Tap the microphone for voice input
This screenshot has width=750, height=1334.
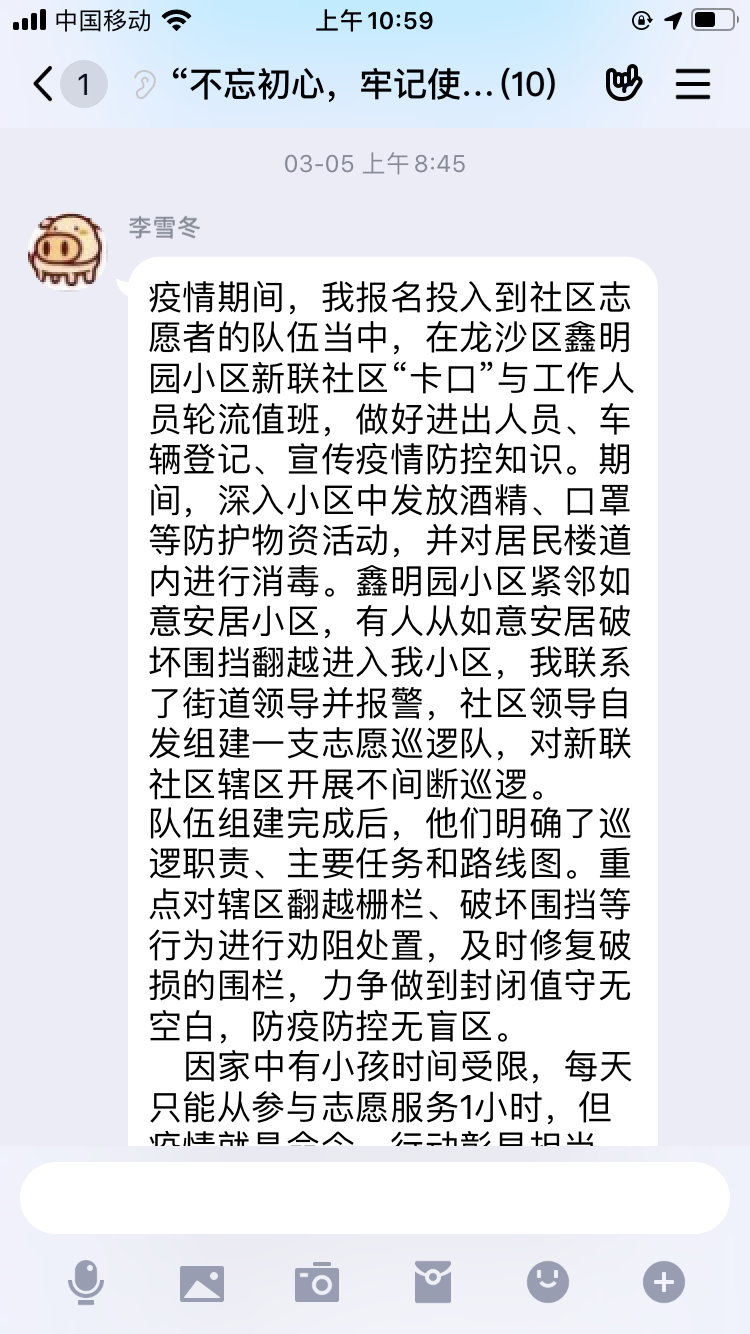pyautogui.click(x=86, y=1282)
